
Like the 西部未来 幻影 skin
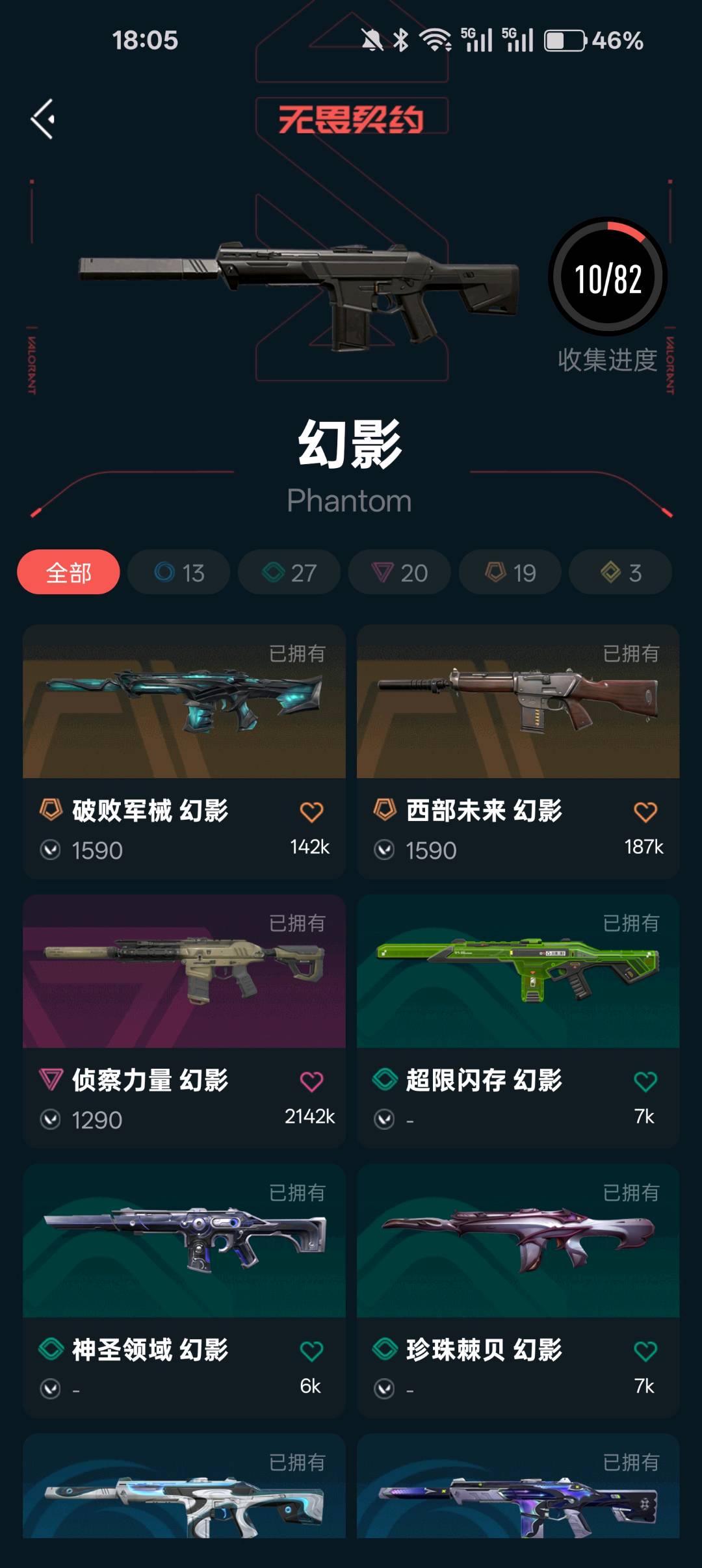point(645,812)
